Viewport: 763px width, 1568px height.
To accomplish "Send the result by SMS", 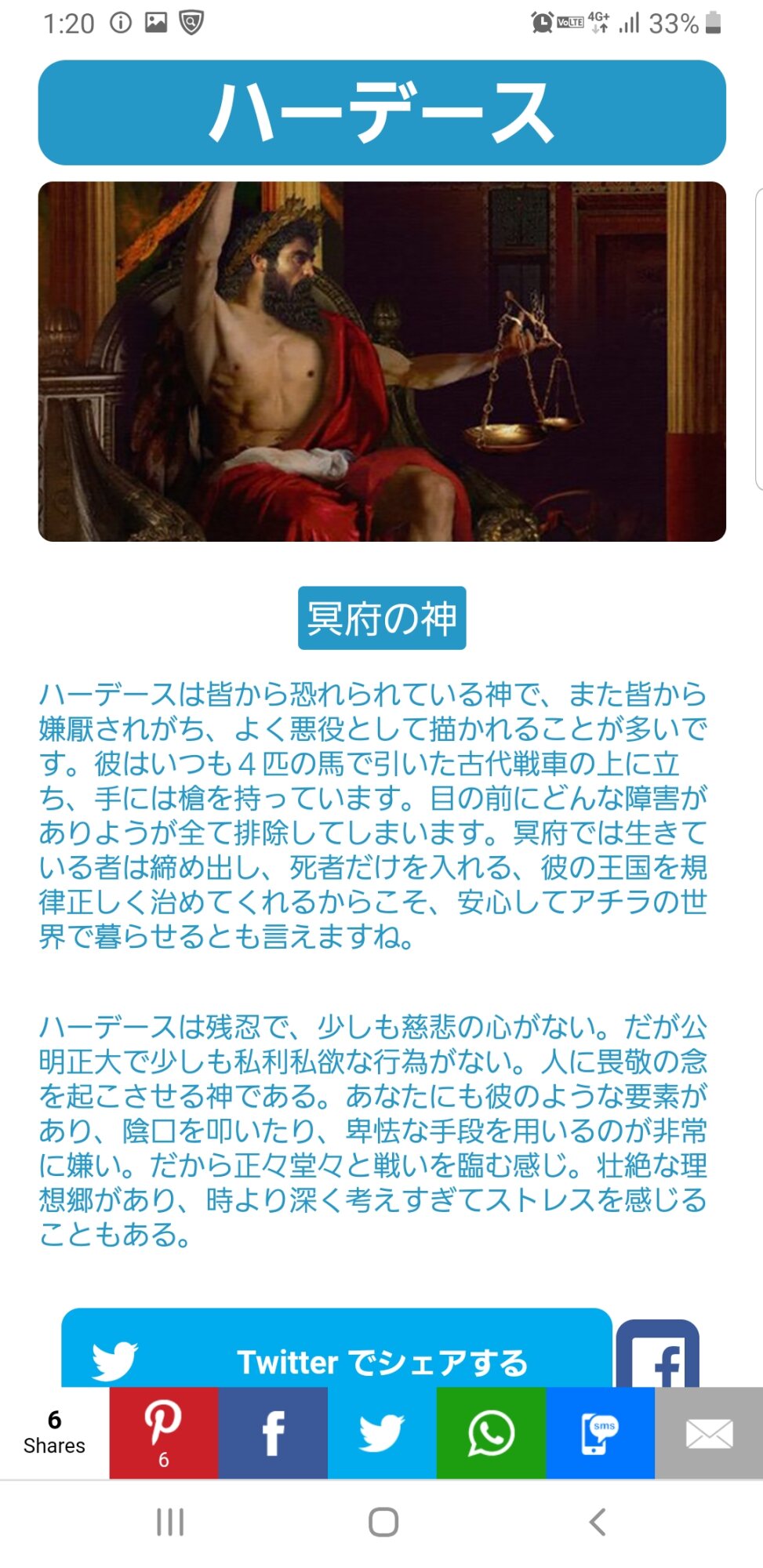I will pyautogui.click(x=600, y=1433).
